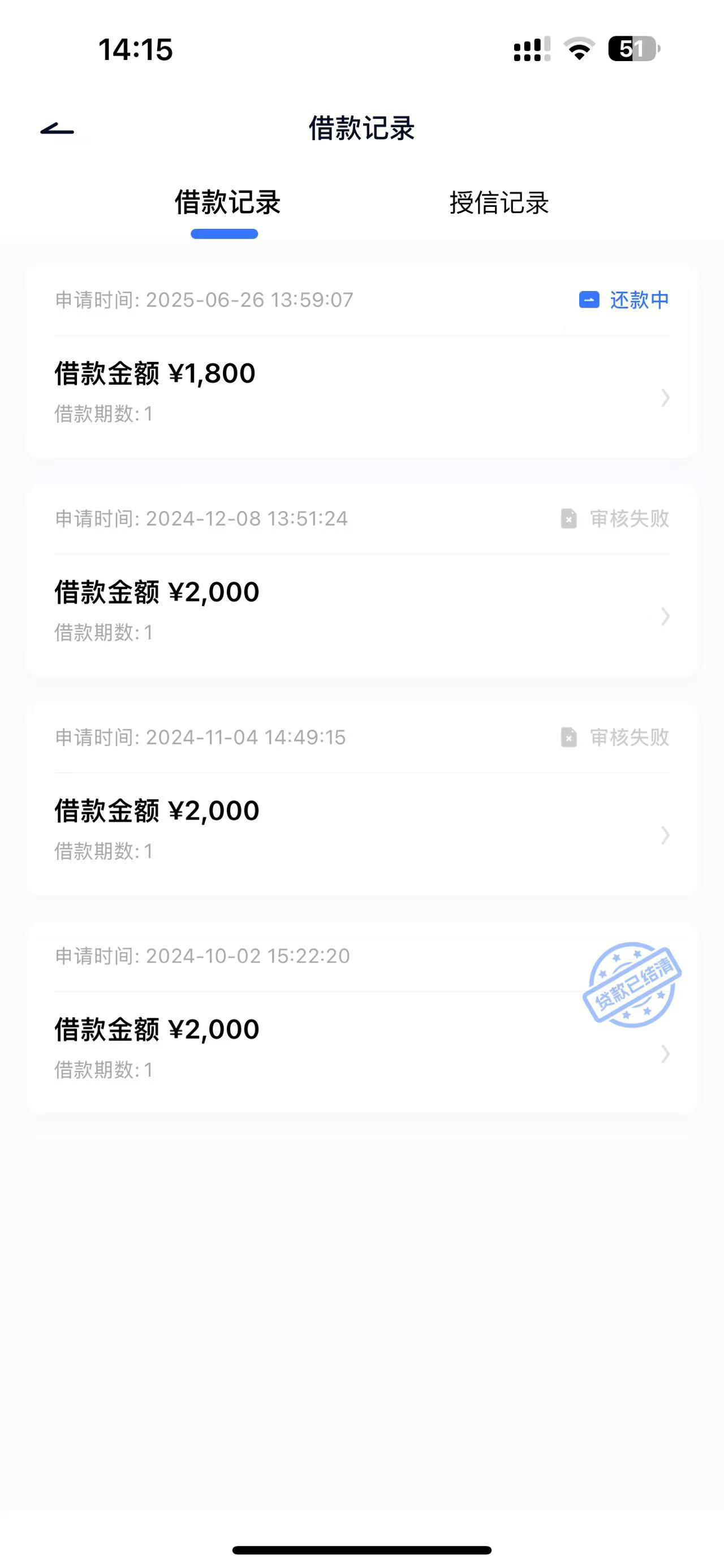View the loan record from 2024-11-04

pyautogui.click(x=361, y=799)
